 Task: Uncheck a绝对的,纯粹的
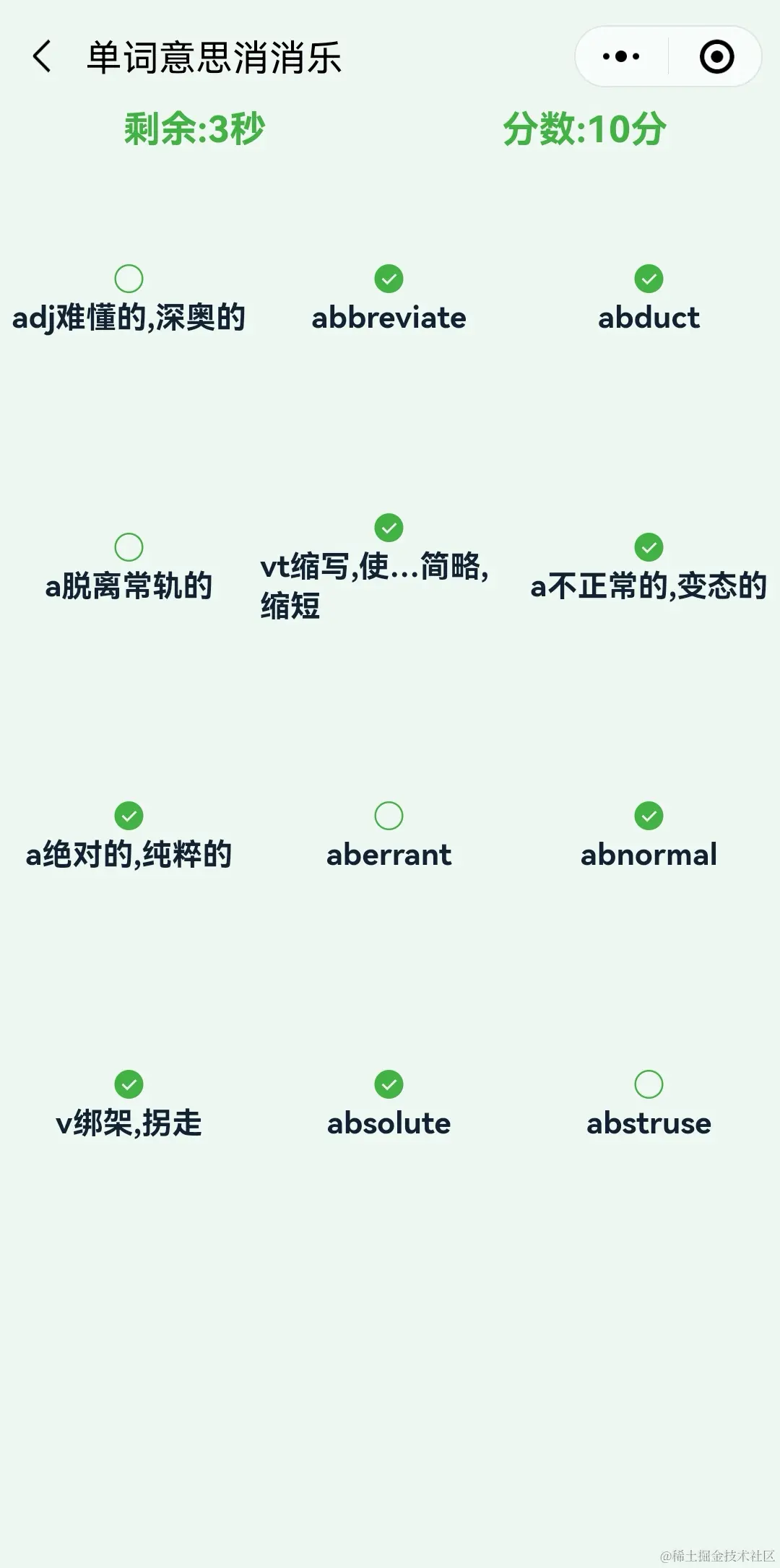[x=129, y=816]
